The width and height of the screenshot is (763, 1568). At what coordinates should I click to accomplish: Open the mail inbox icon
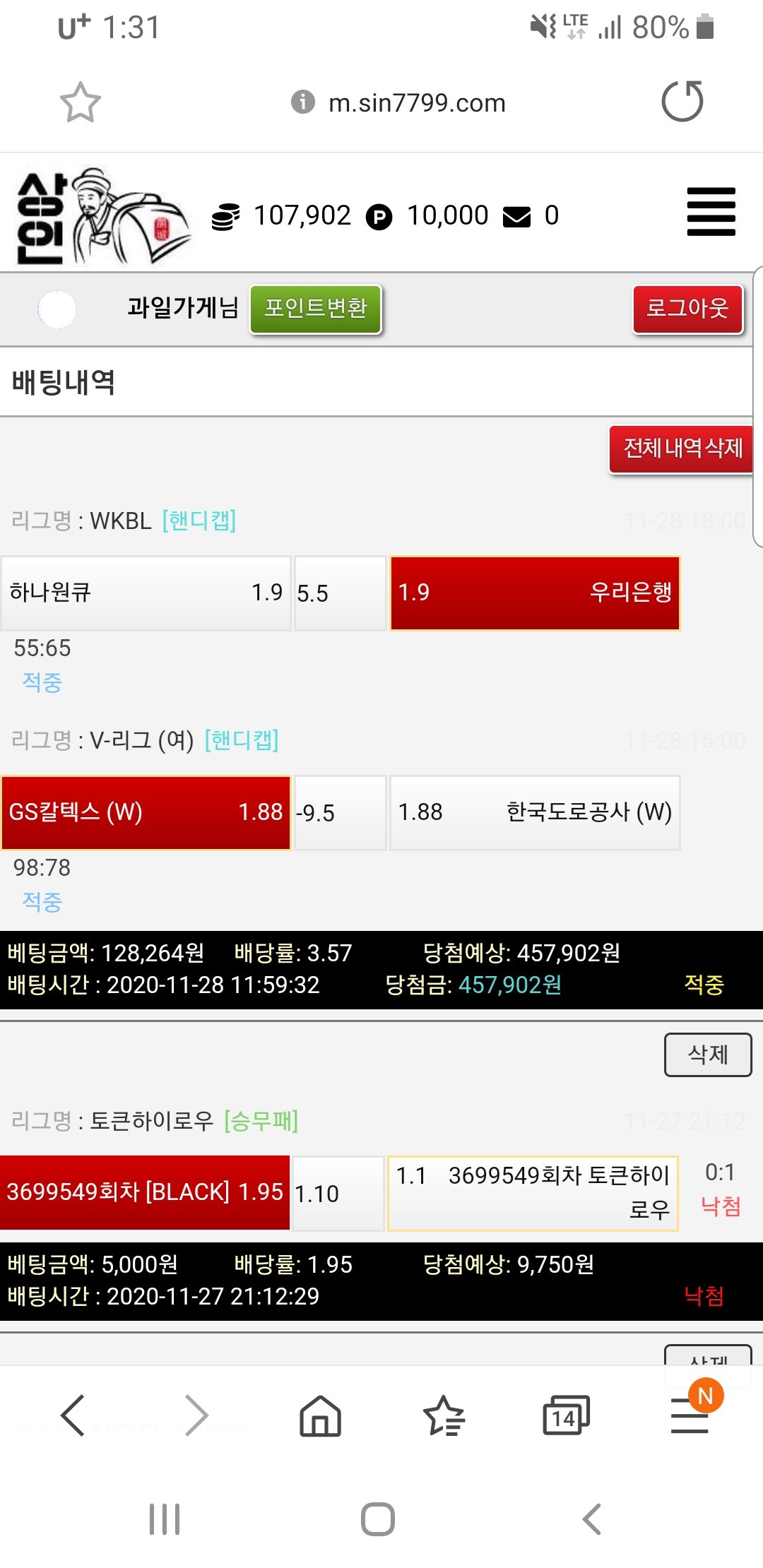516,216
